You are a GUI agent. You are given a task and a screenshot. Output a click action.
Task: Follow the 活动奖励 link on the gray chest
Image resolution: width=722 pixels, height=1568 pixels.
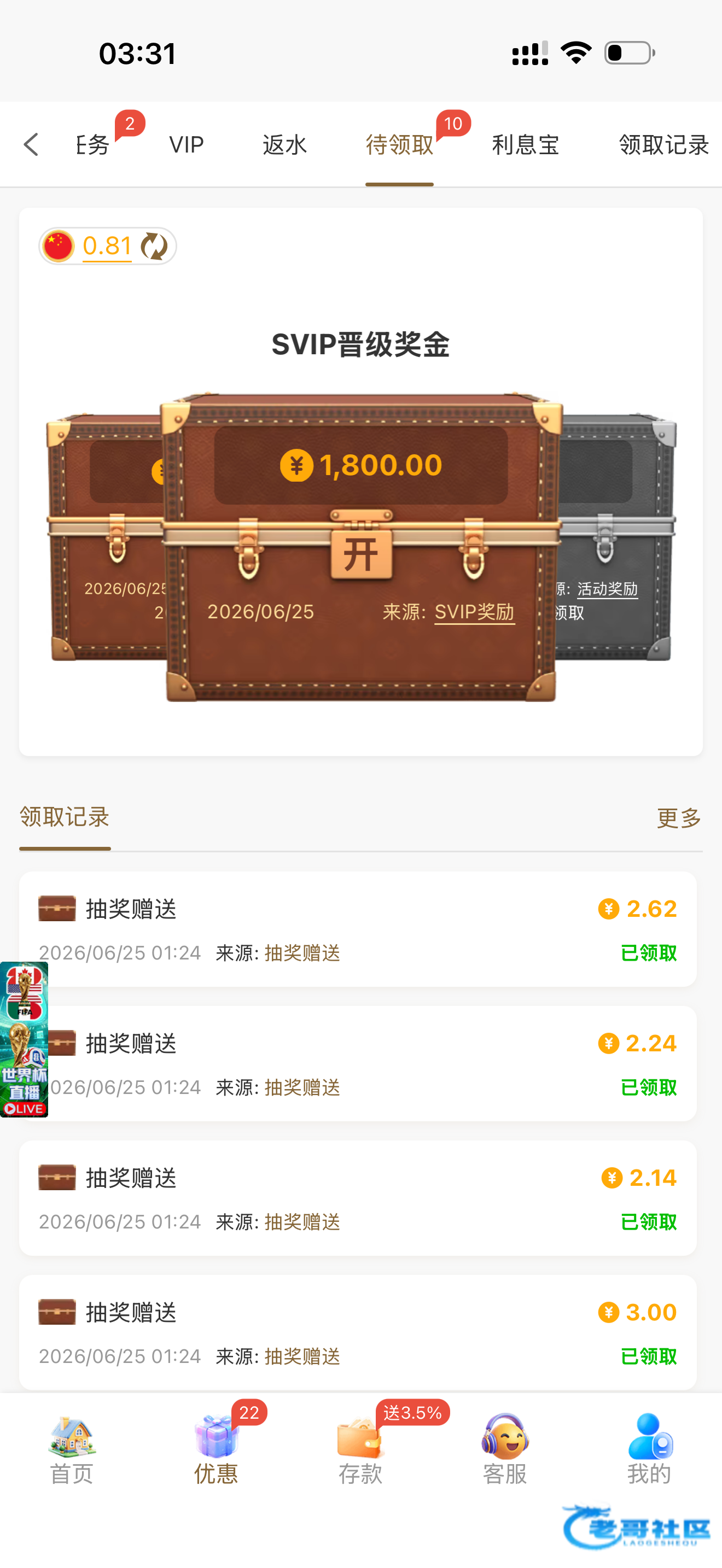point(607,589)
